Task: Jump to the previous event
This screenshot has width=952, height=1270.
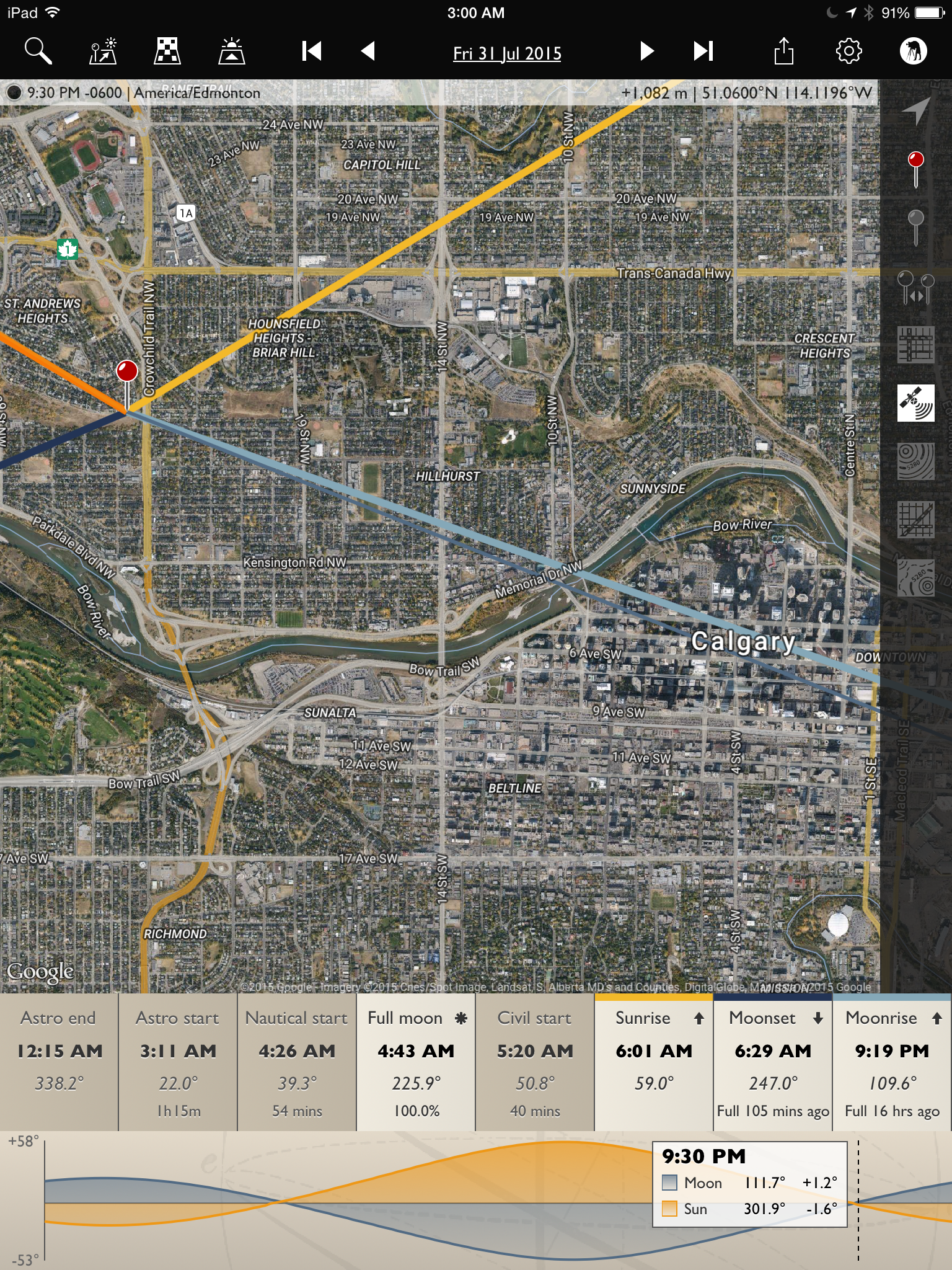Action: (311, 51)
